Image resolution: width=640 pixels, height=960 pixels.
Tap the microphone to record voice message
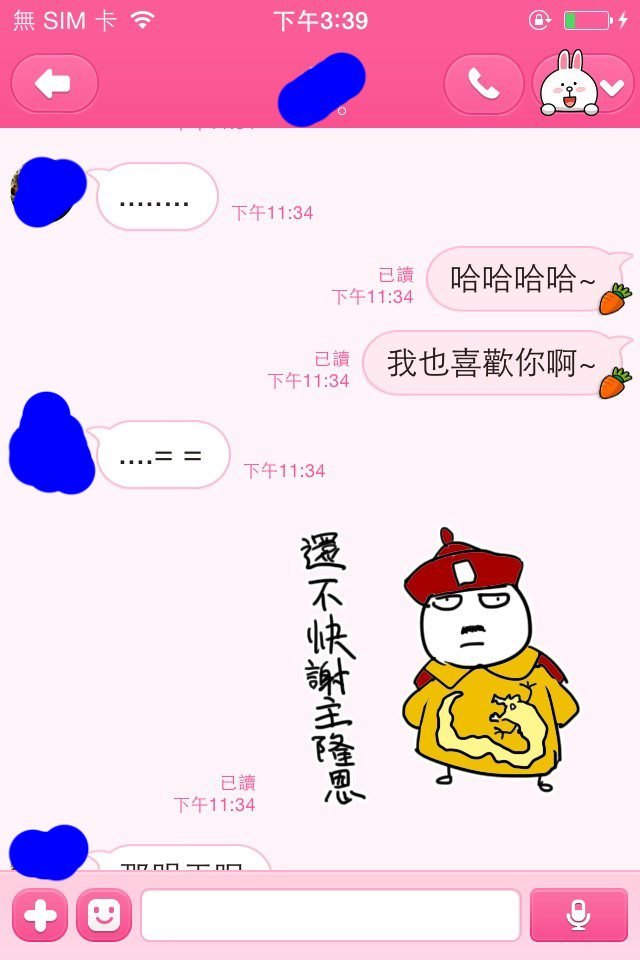(578, 915)
